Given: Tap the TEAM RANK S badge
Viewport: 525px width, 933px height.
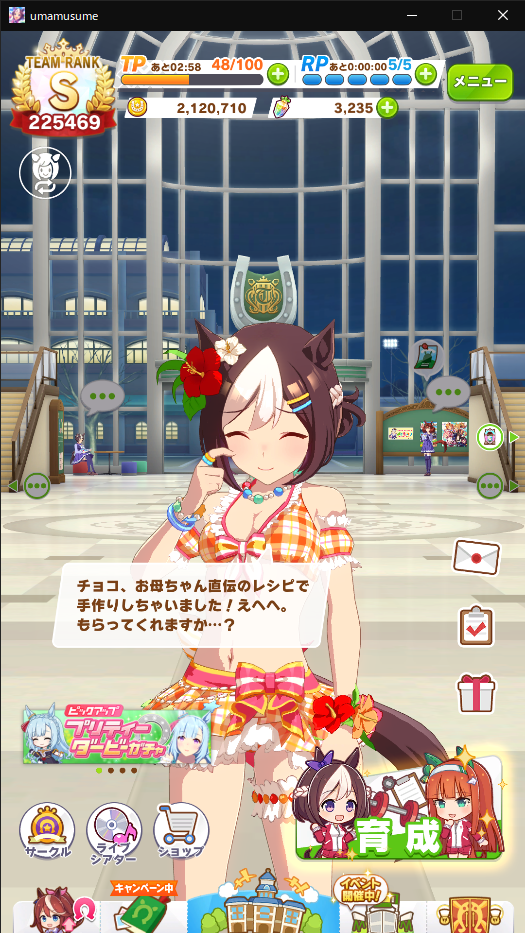Looking at the screenshot, I should click(x=63, y=89).
